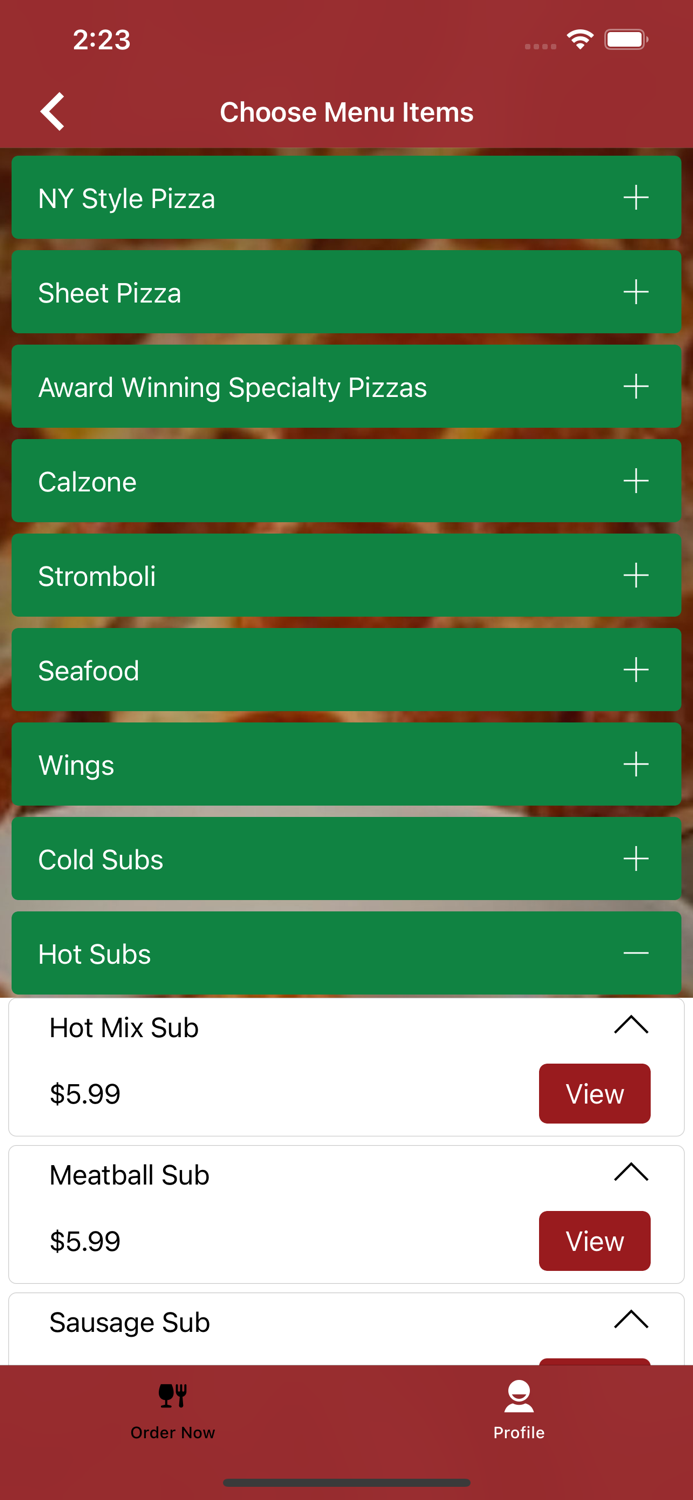Viewport: 693px width, 1500px height.
Task: Open the Profile tab
Action: [x=518, y=1410]
